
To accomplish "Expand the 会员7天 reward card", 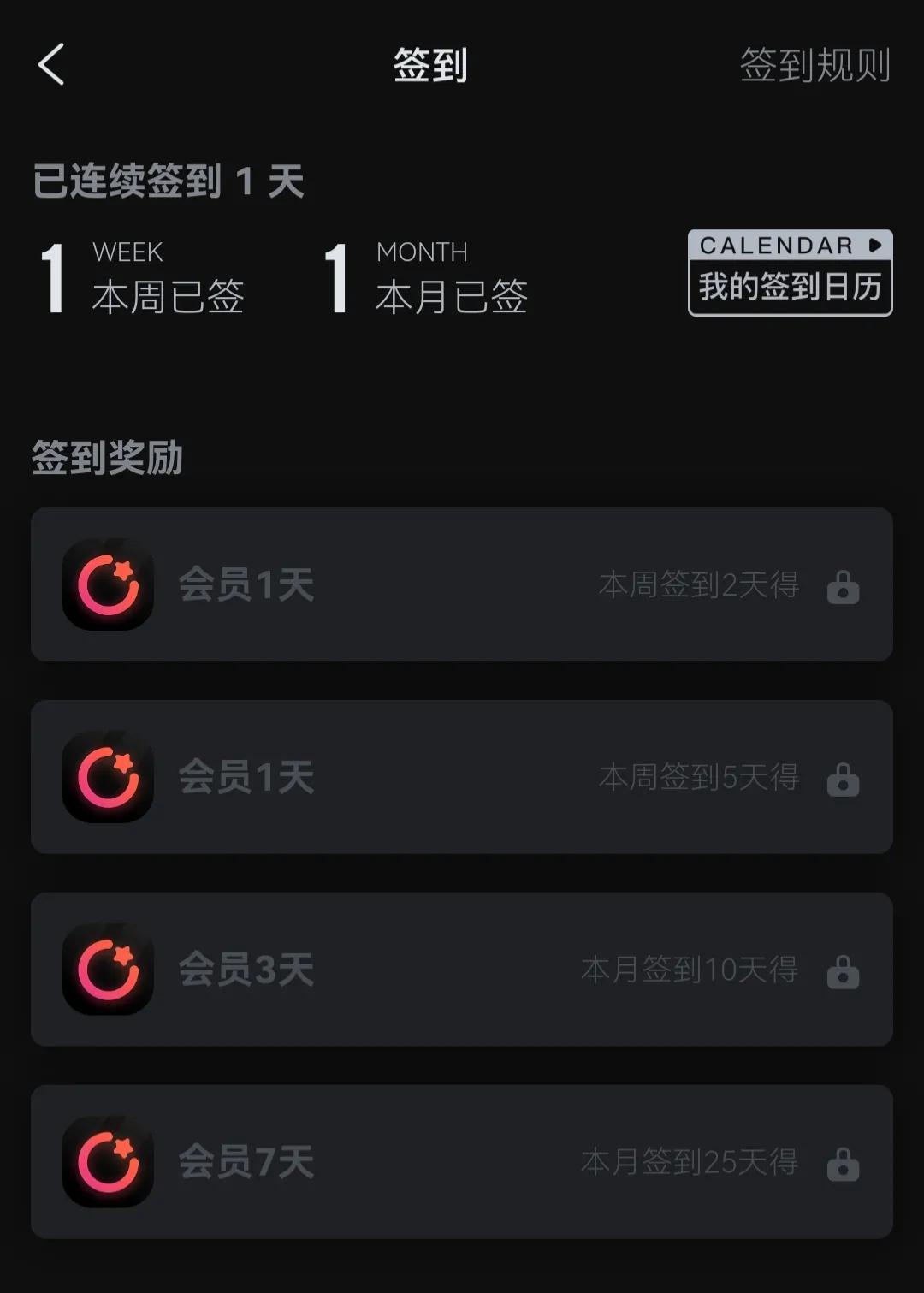I will pos(462,1160).
